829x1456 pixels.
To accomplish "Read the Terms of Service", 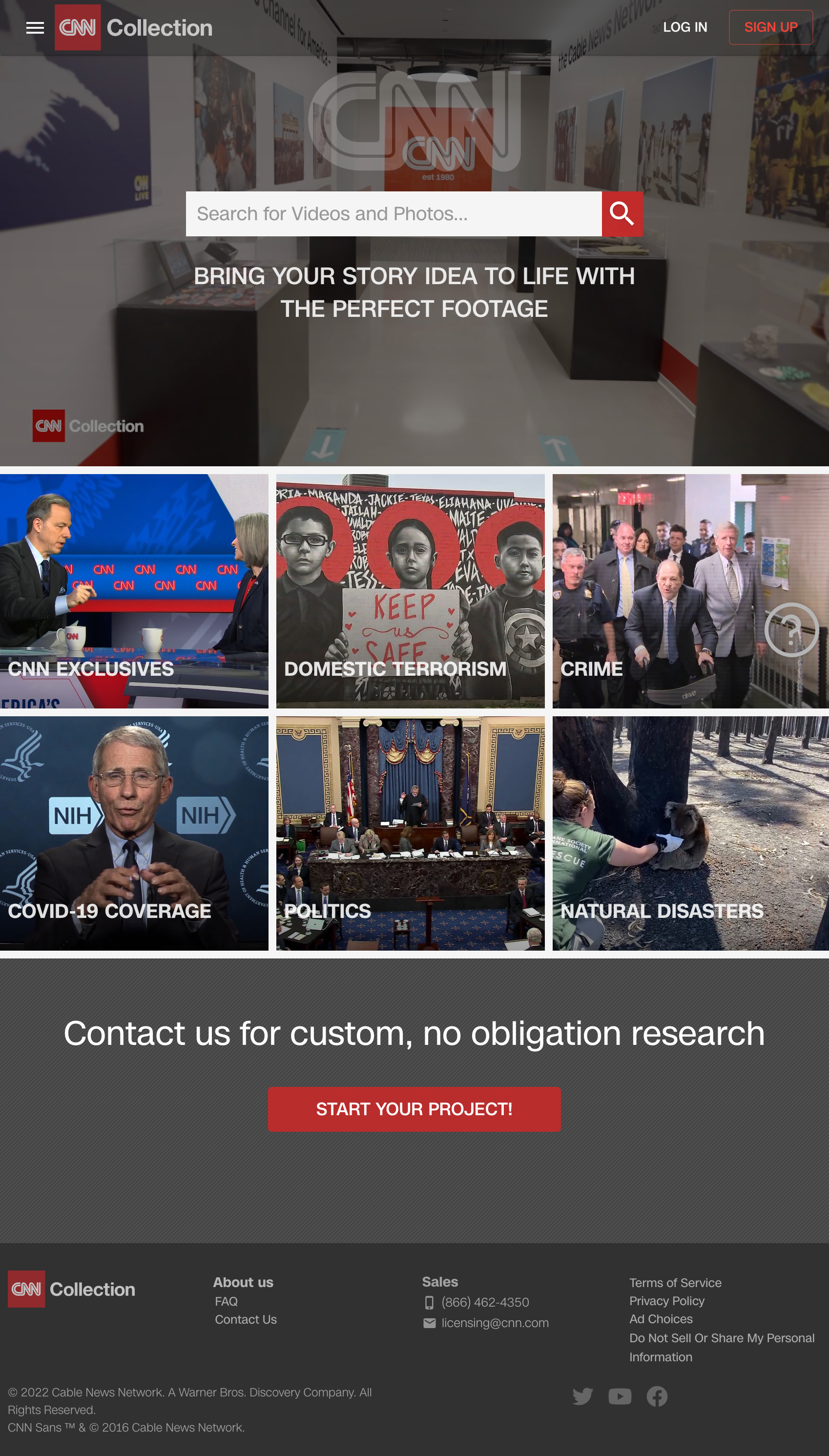I will 675,1282.
